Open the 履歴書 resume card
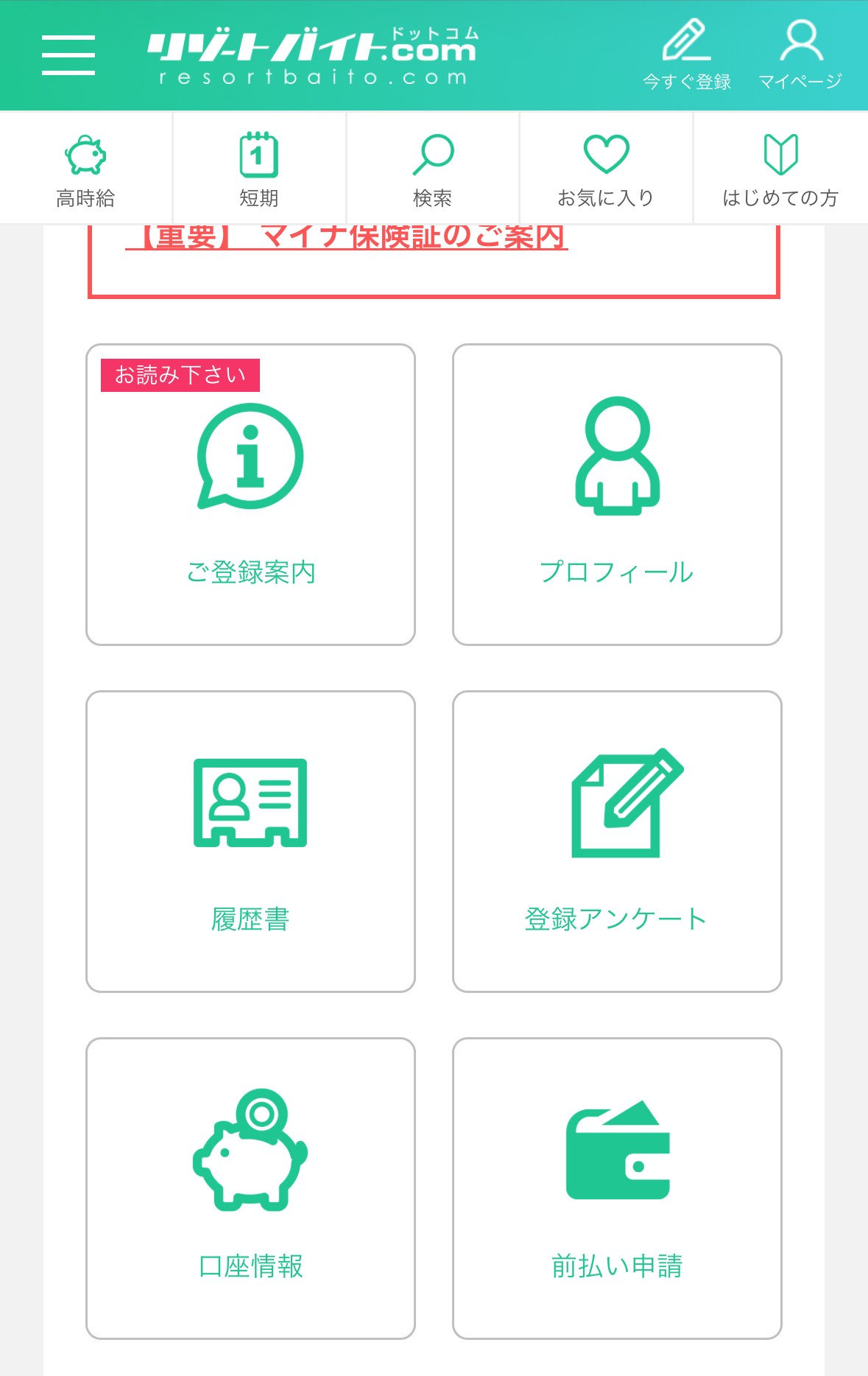Screen dimensions: 868x1376 pyautogui.click(x=250, y=841)
